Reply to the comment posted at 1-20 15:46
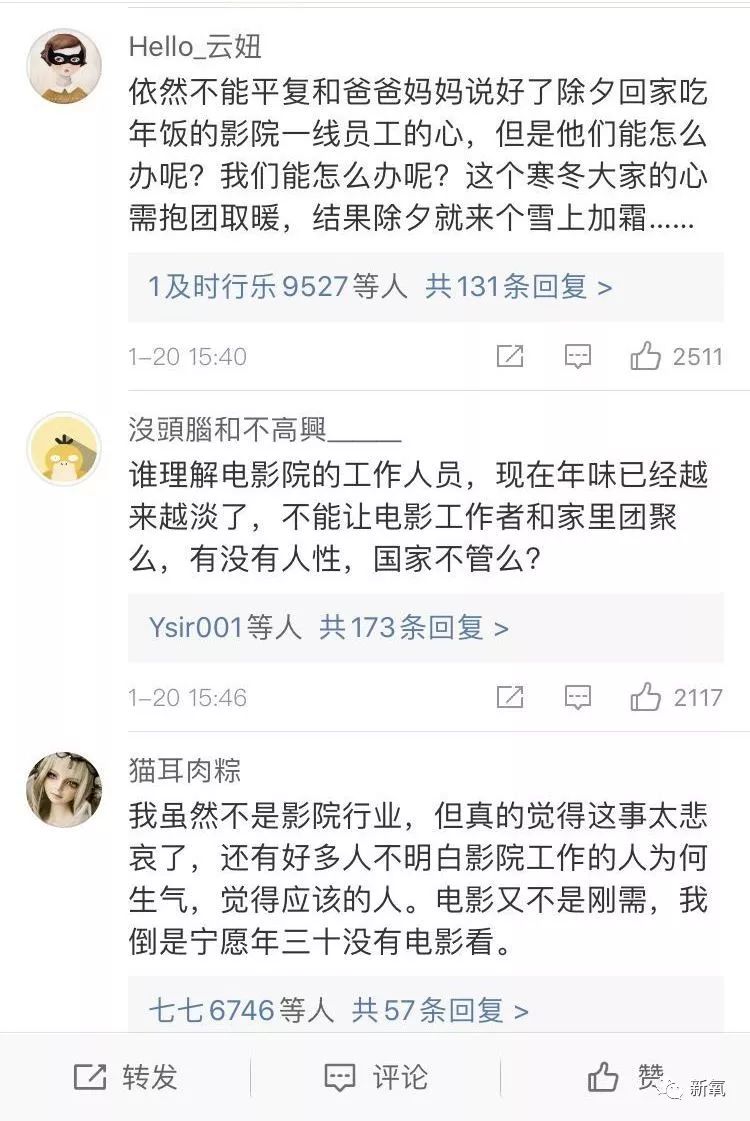Screen dimensions: 750x1121 tap(578, 697)
